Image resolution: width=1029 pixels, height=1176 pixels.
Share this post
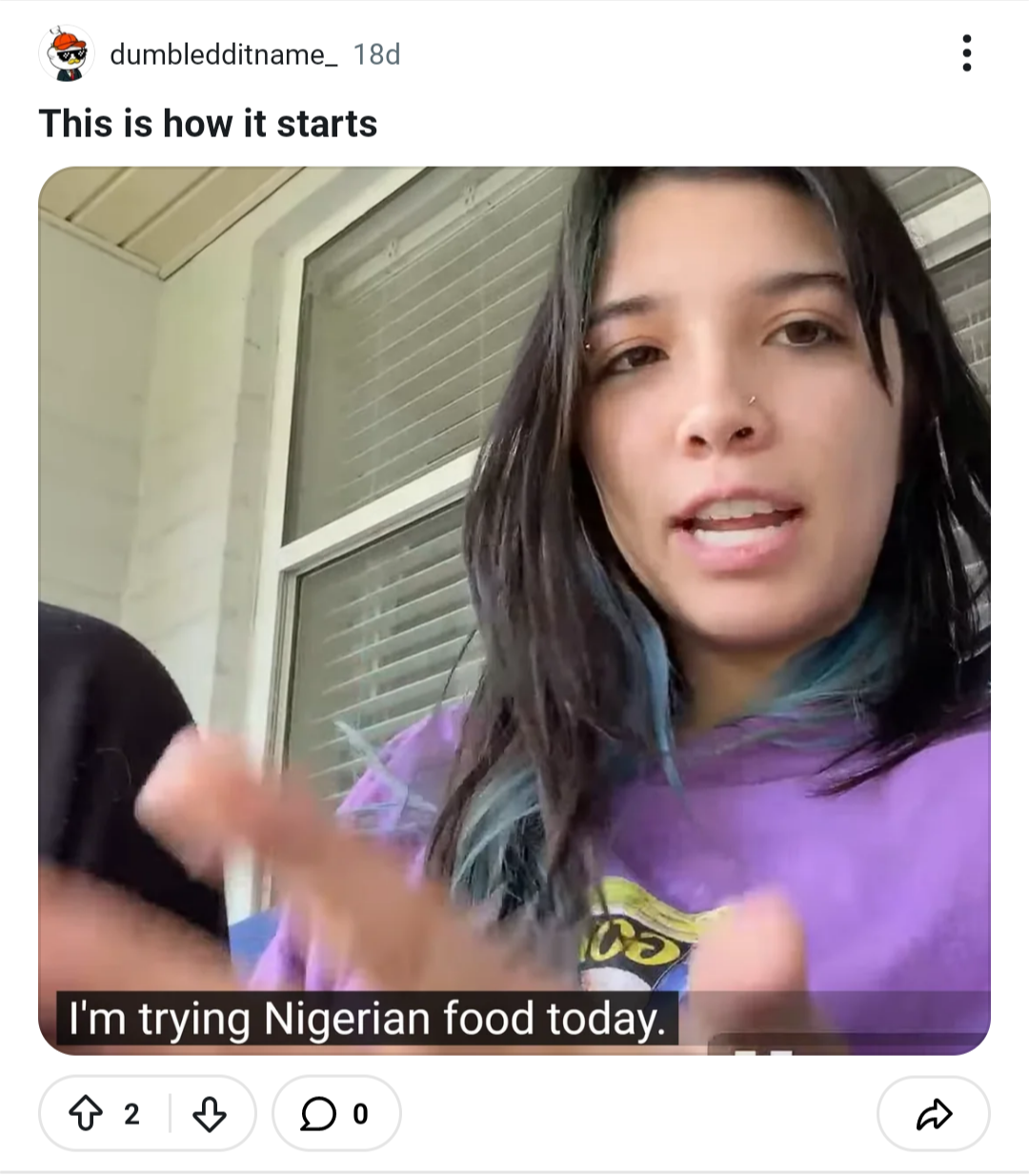[x=933, y=1113]
